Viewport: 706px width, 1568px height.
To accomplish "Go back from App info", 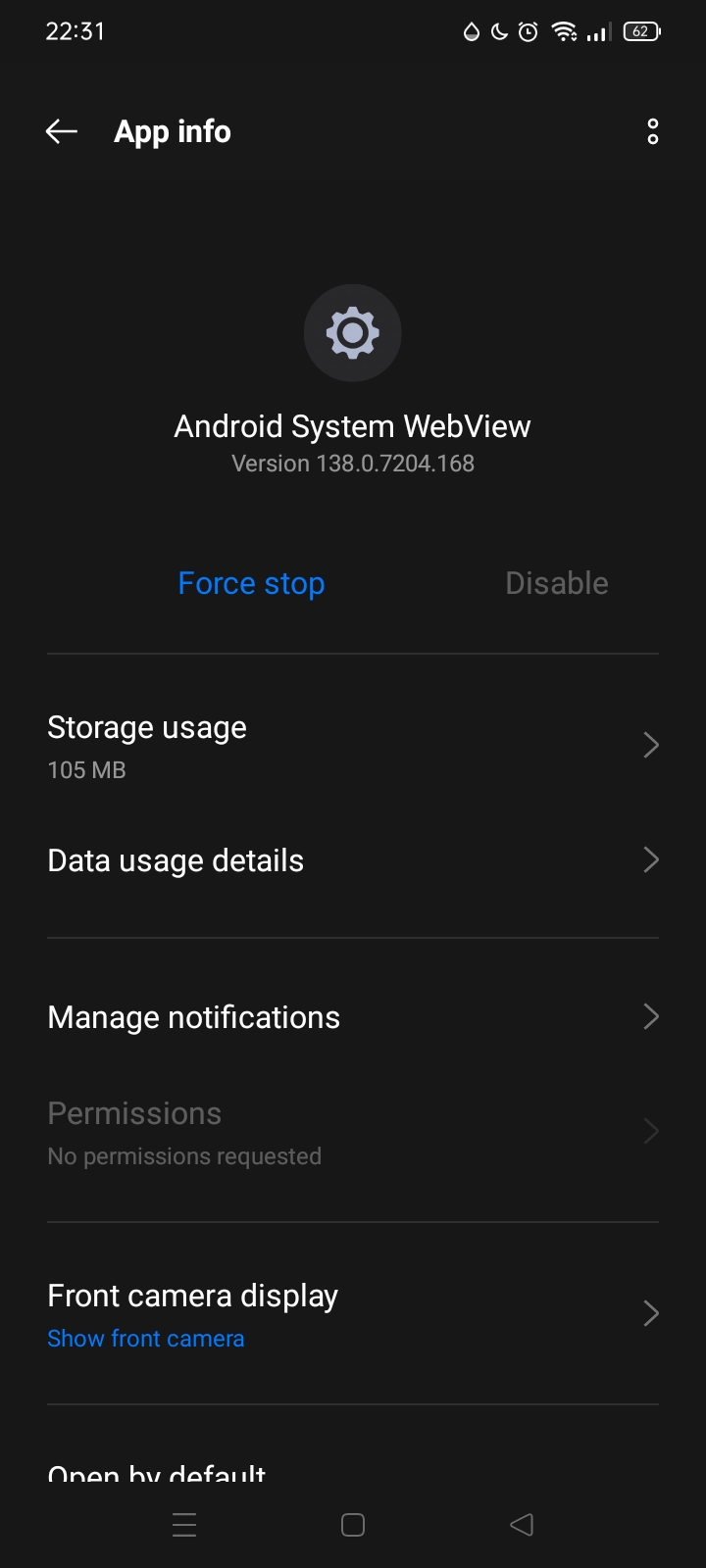I will point(61,131).
